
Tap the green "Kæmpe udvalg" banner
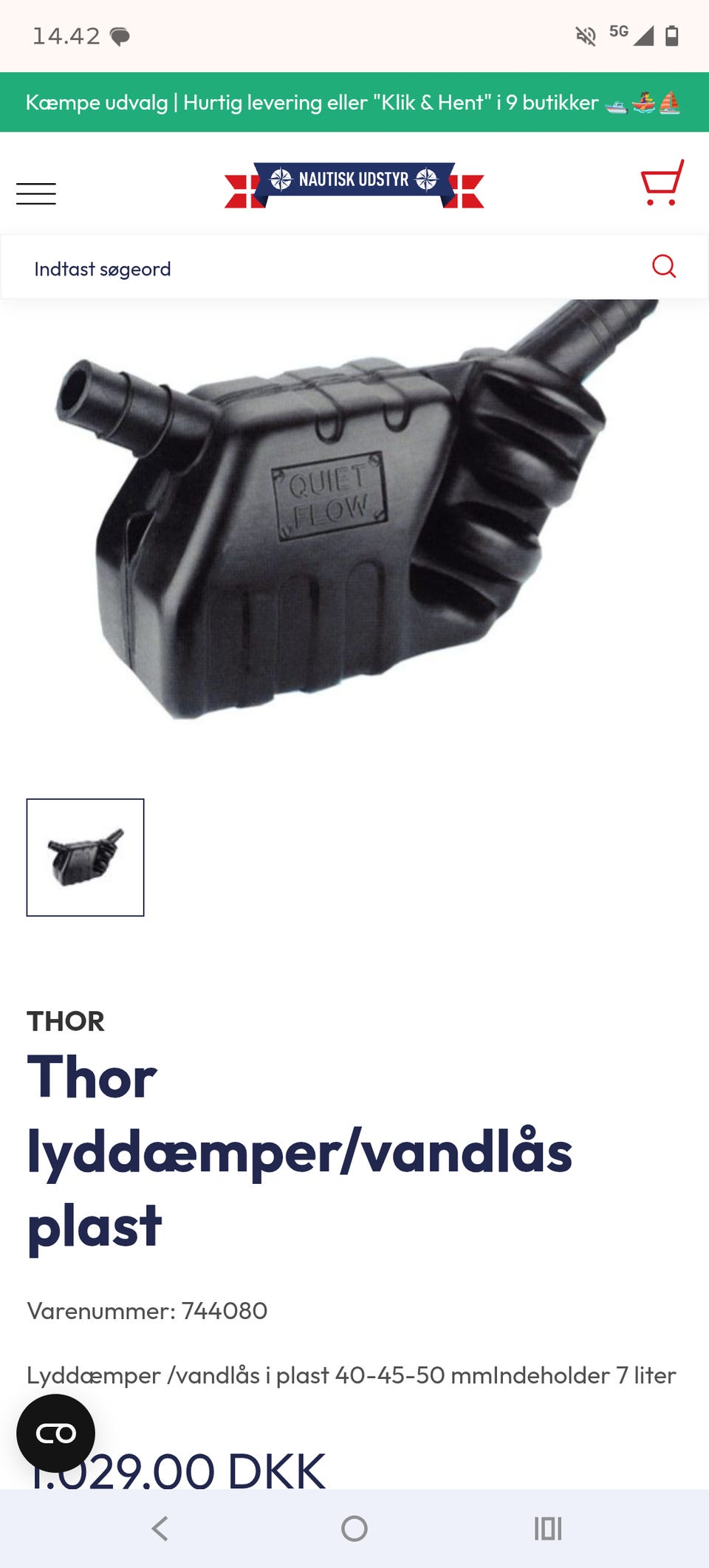tap(354, 102)
